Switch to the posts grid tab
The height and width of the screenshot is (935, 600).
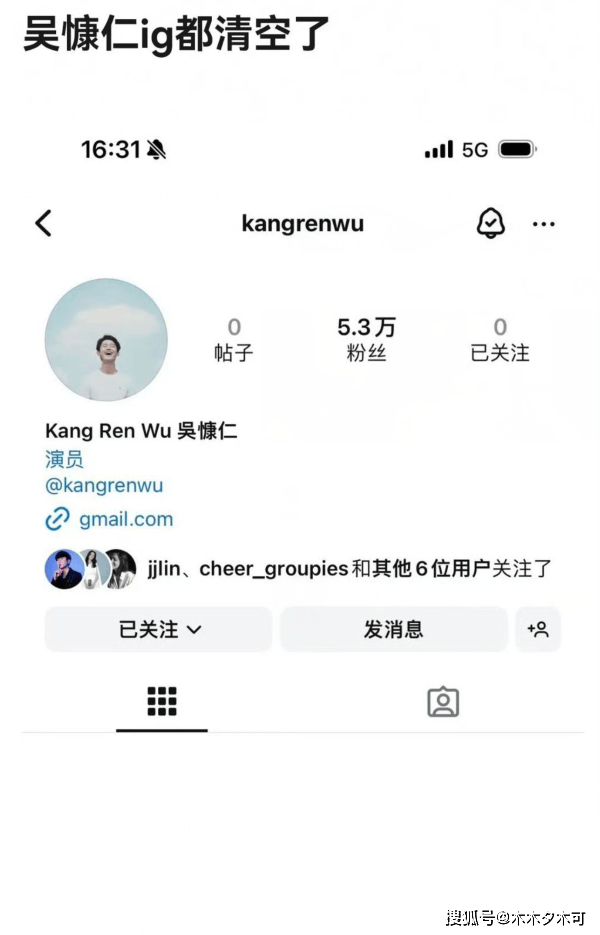point(161,702)
